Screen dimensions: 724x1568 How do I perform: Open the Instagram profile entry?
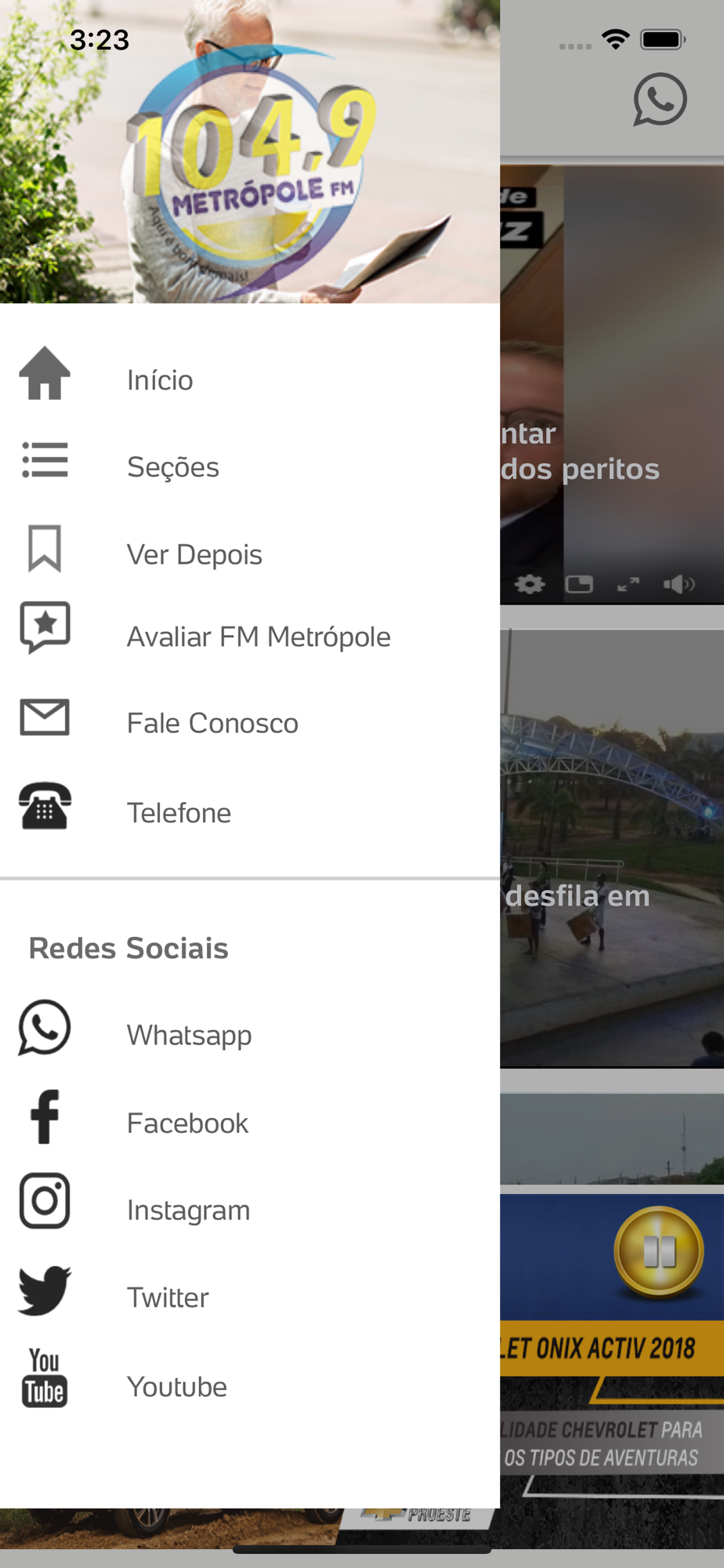click(x=188, y=1210)
